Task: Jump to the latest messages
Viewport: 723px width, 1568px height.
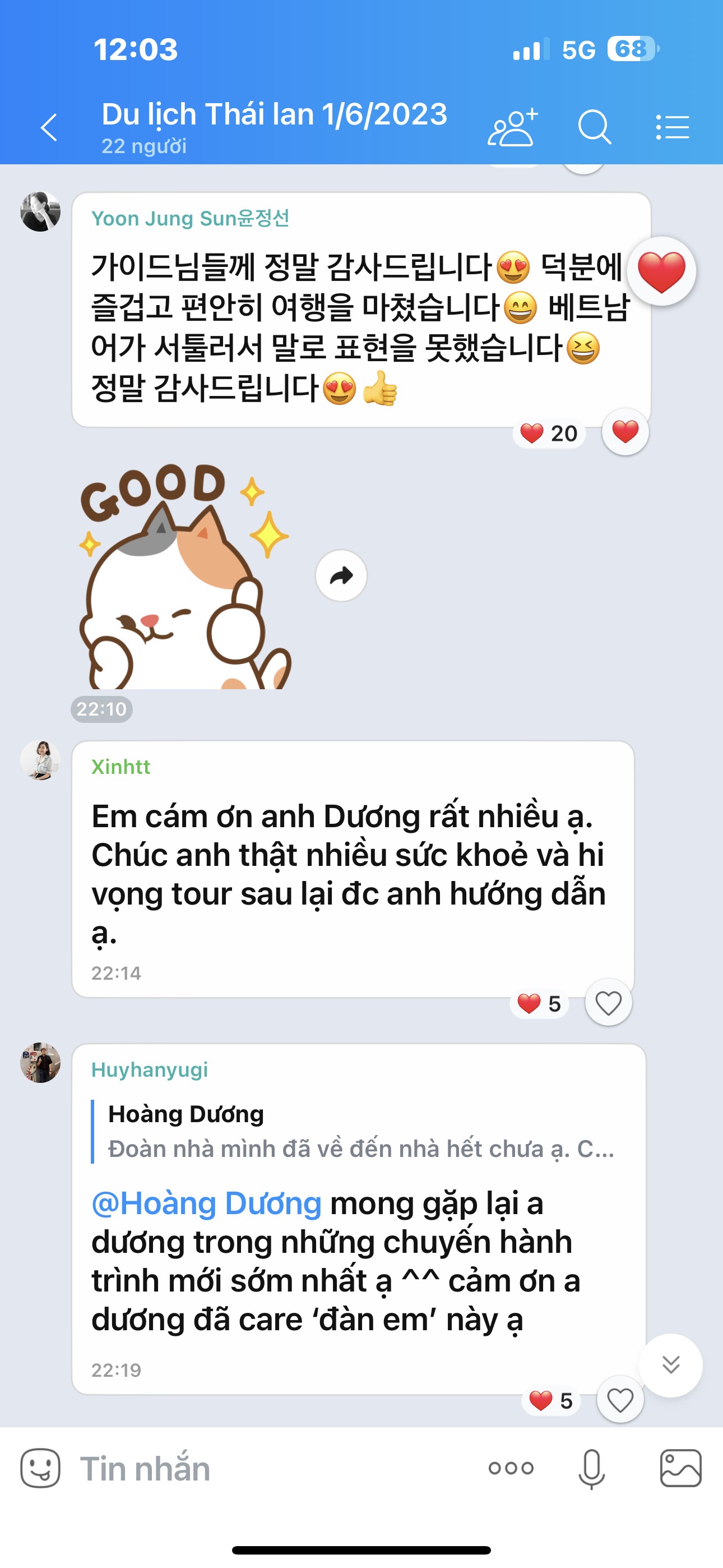Action: coord(671,1366)
